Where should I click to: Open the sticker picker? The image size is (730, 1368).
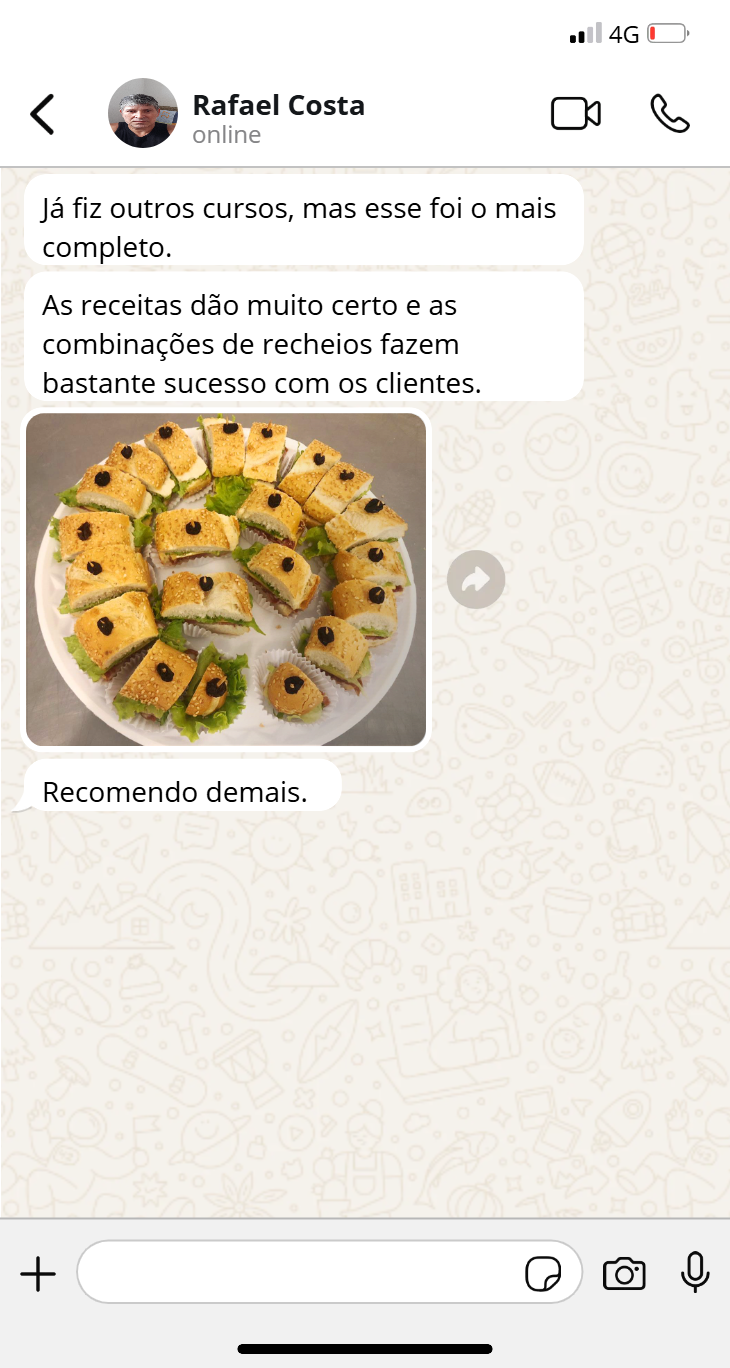coord(543,1274)
